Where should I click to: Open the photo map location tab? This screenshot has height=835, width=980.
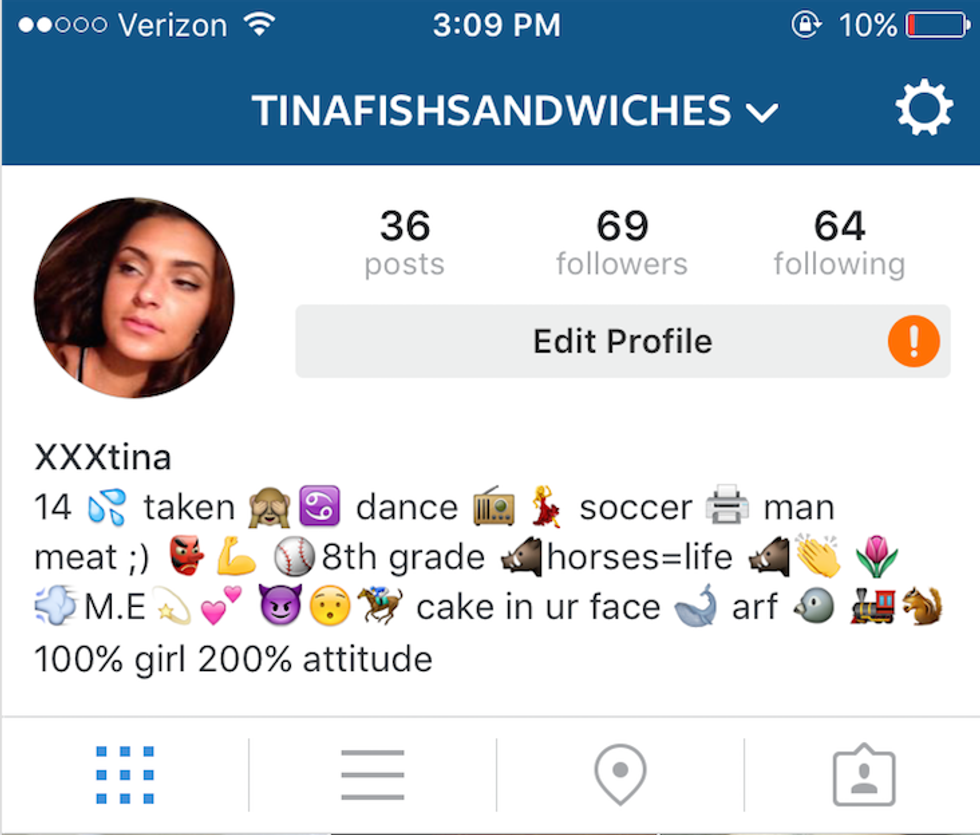pyautogui.click(x=620, y=775)
